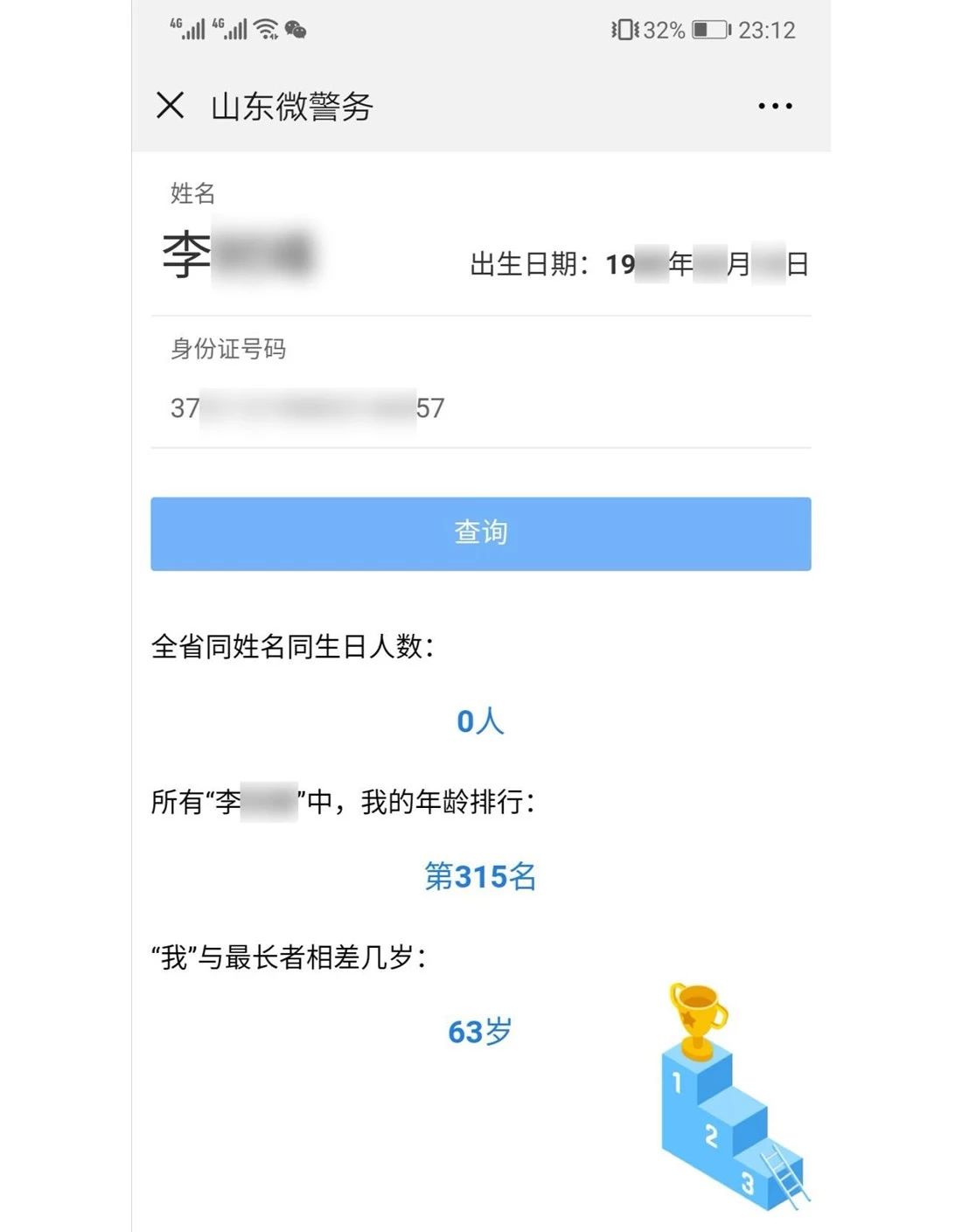Select the 山东微警务 title text
Screen dimensions: 962x1232
[292, 106]
